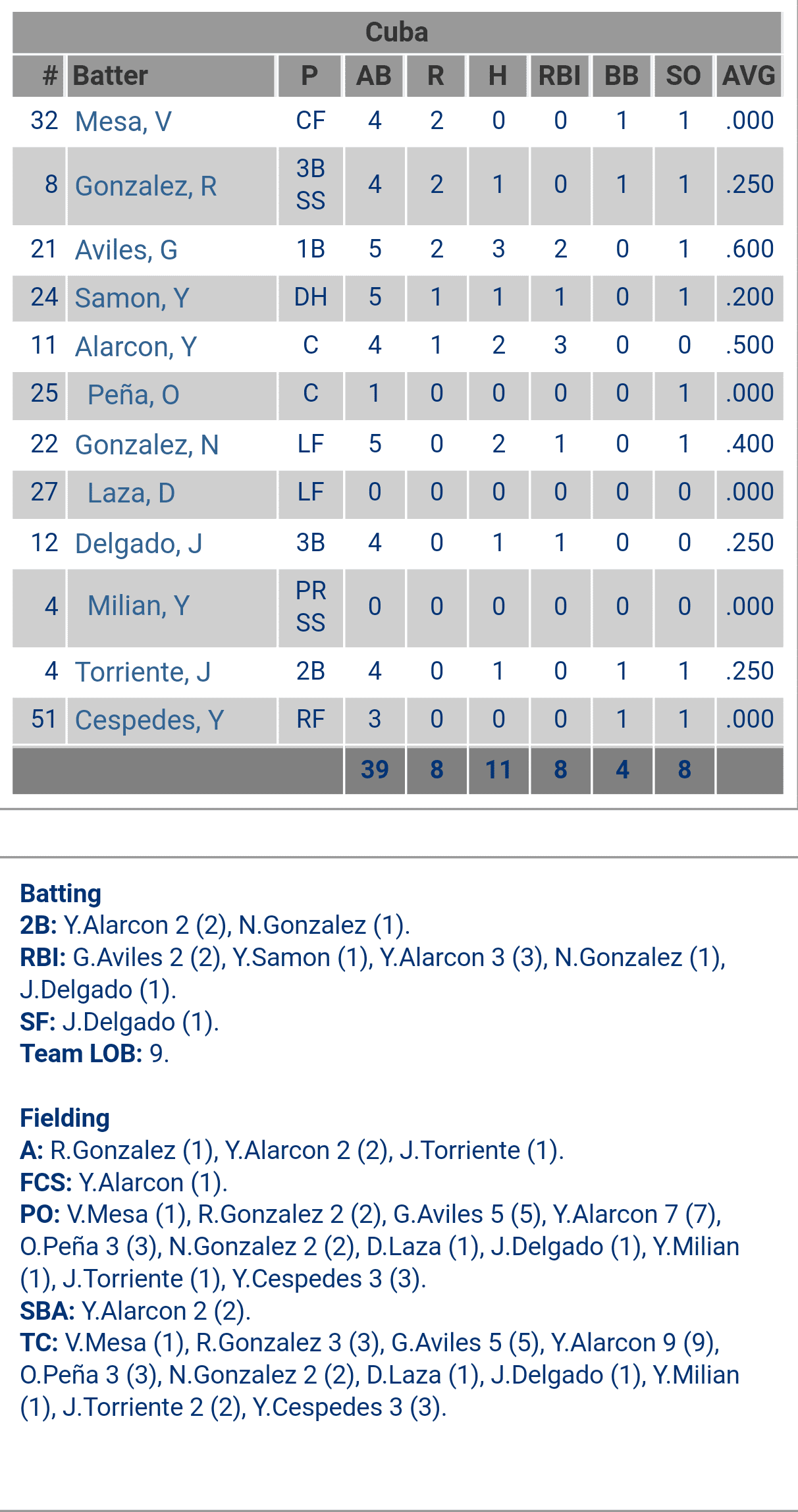
Task: Select batter Samon, Y
Action: pos(132,298)
